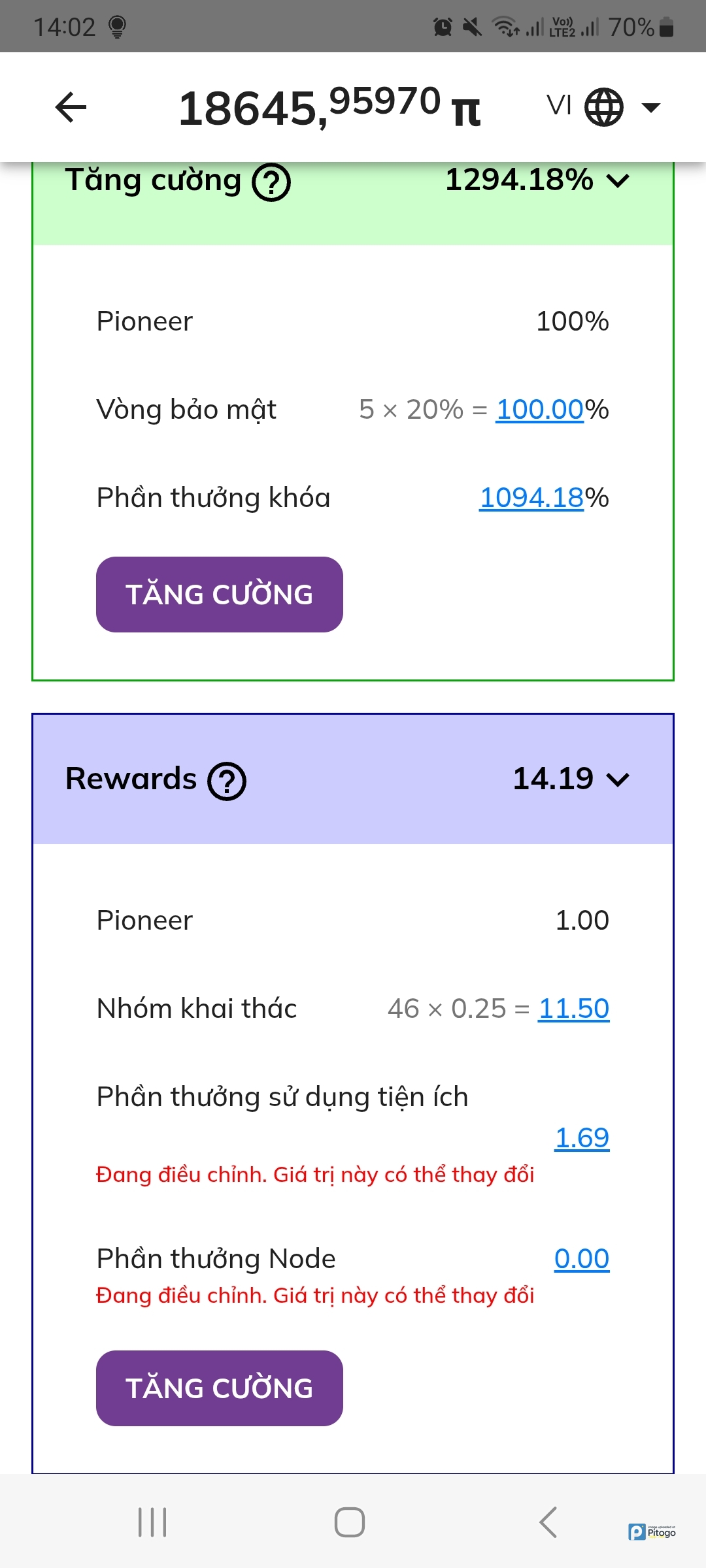Open the 1094.18% lockup reward link

coord(531,498)
